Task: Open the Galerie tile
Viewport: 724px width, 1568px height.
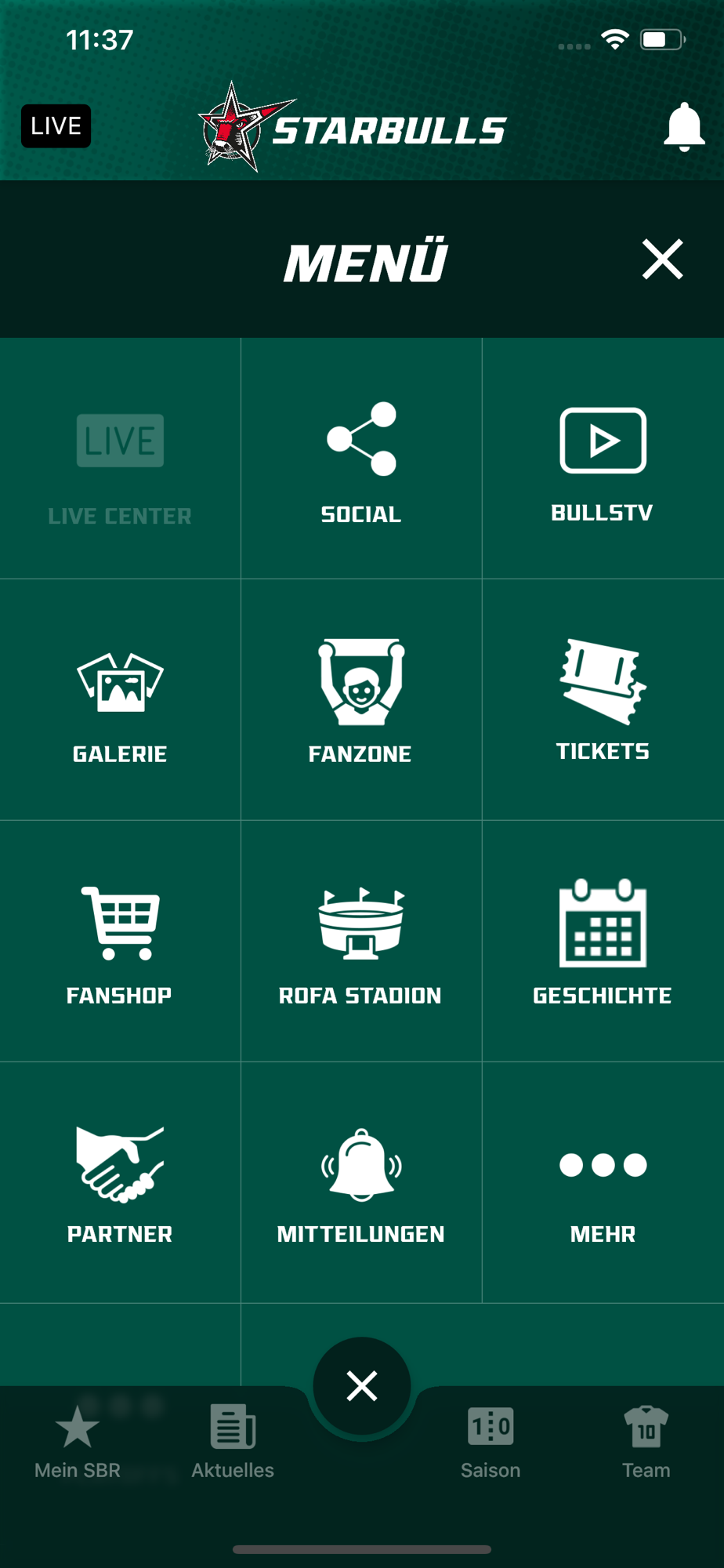Action: tap(120, 700)
